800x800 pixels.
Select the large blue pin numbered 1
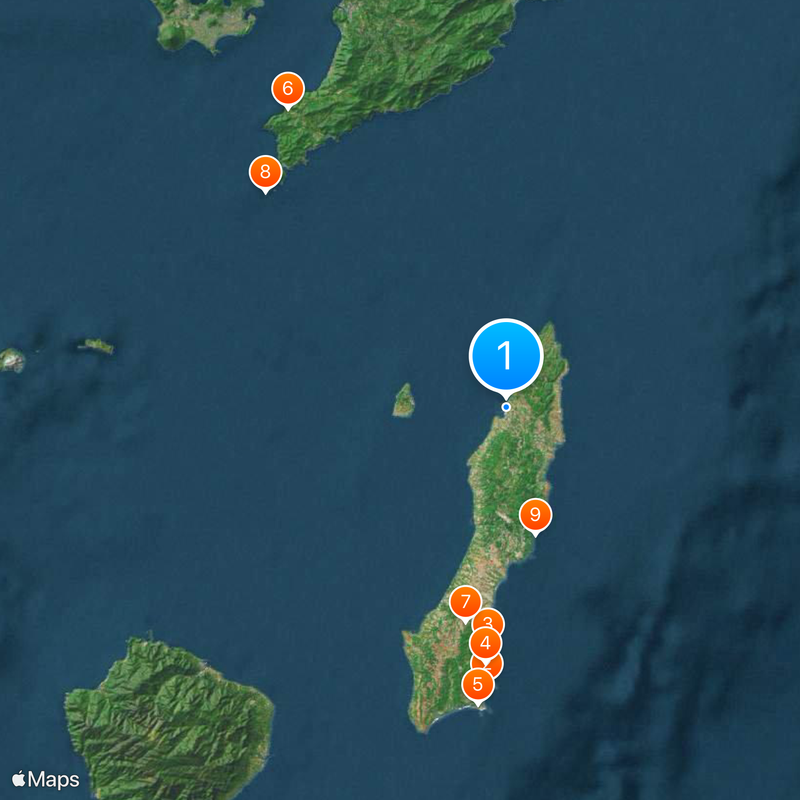(x=506, y=356)
